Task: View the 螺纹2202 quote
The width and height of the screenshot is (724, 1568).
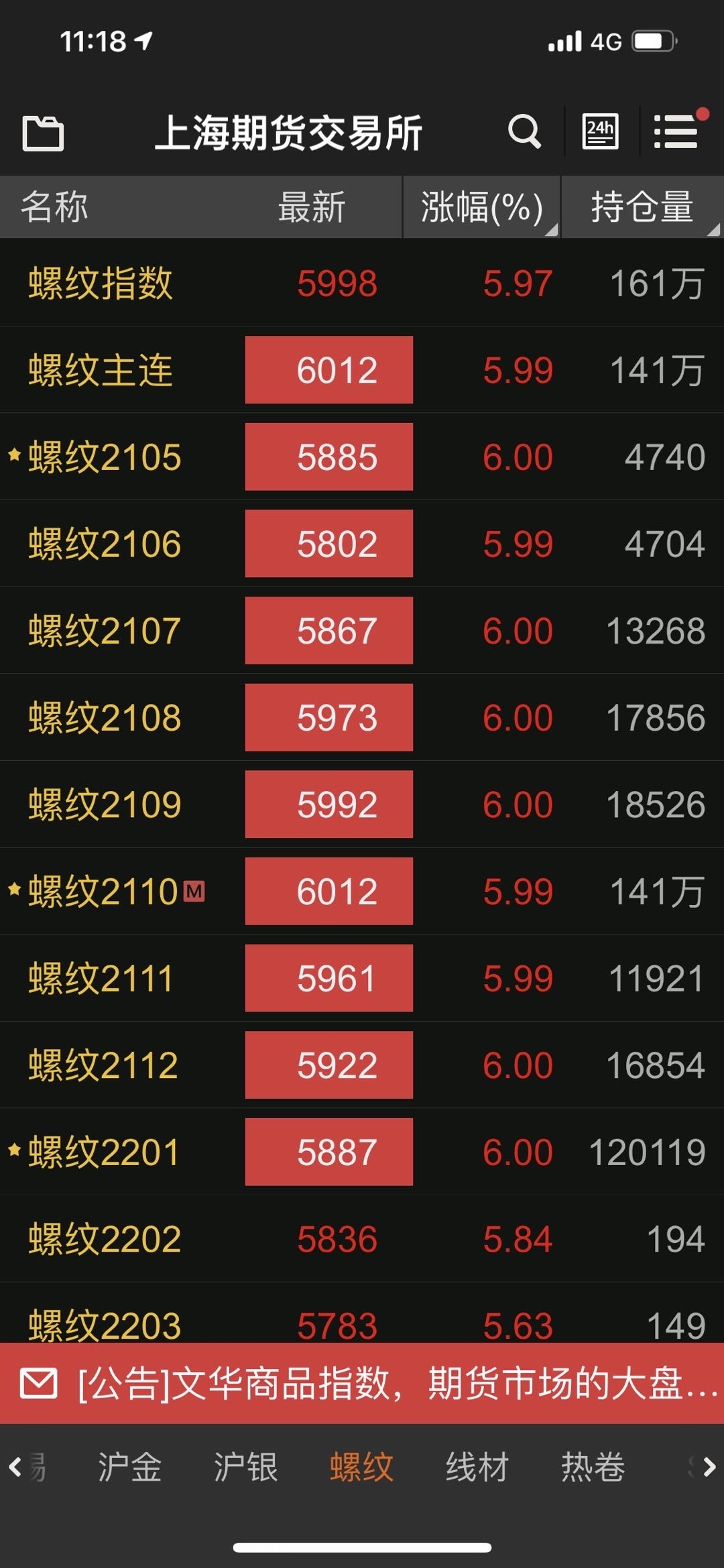Action: (x=362, y=1239)
